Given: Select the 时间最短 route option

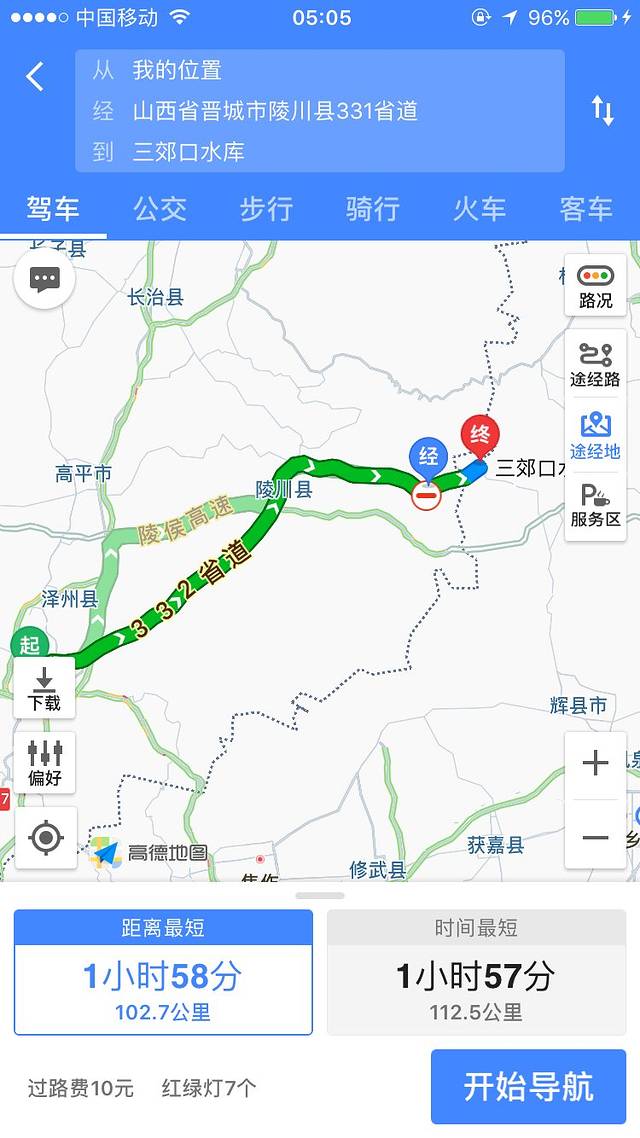Looking at the screenshot, I should tap(476, 972).
